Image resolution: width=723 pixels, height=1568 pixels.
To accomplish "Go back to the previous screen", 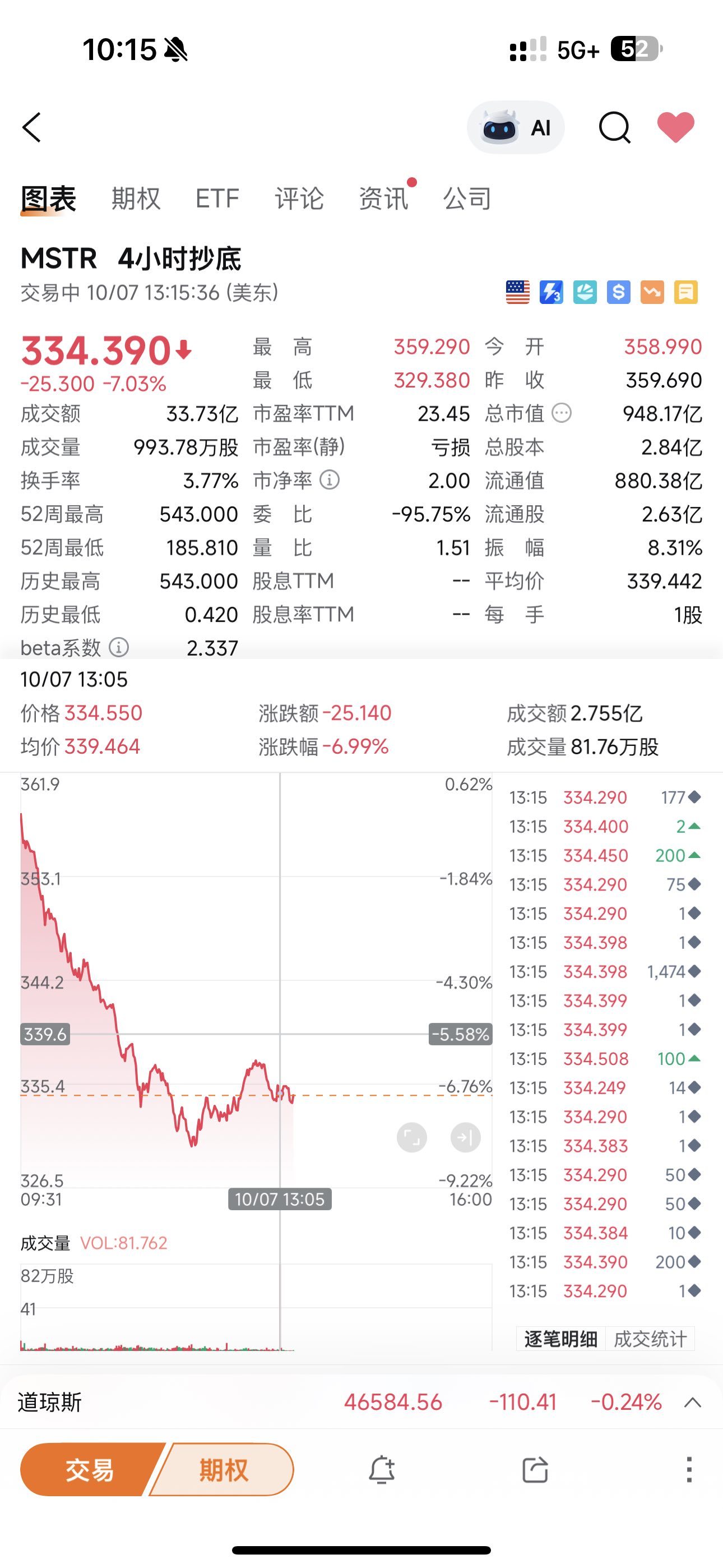I will click(x=31, y=127).
